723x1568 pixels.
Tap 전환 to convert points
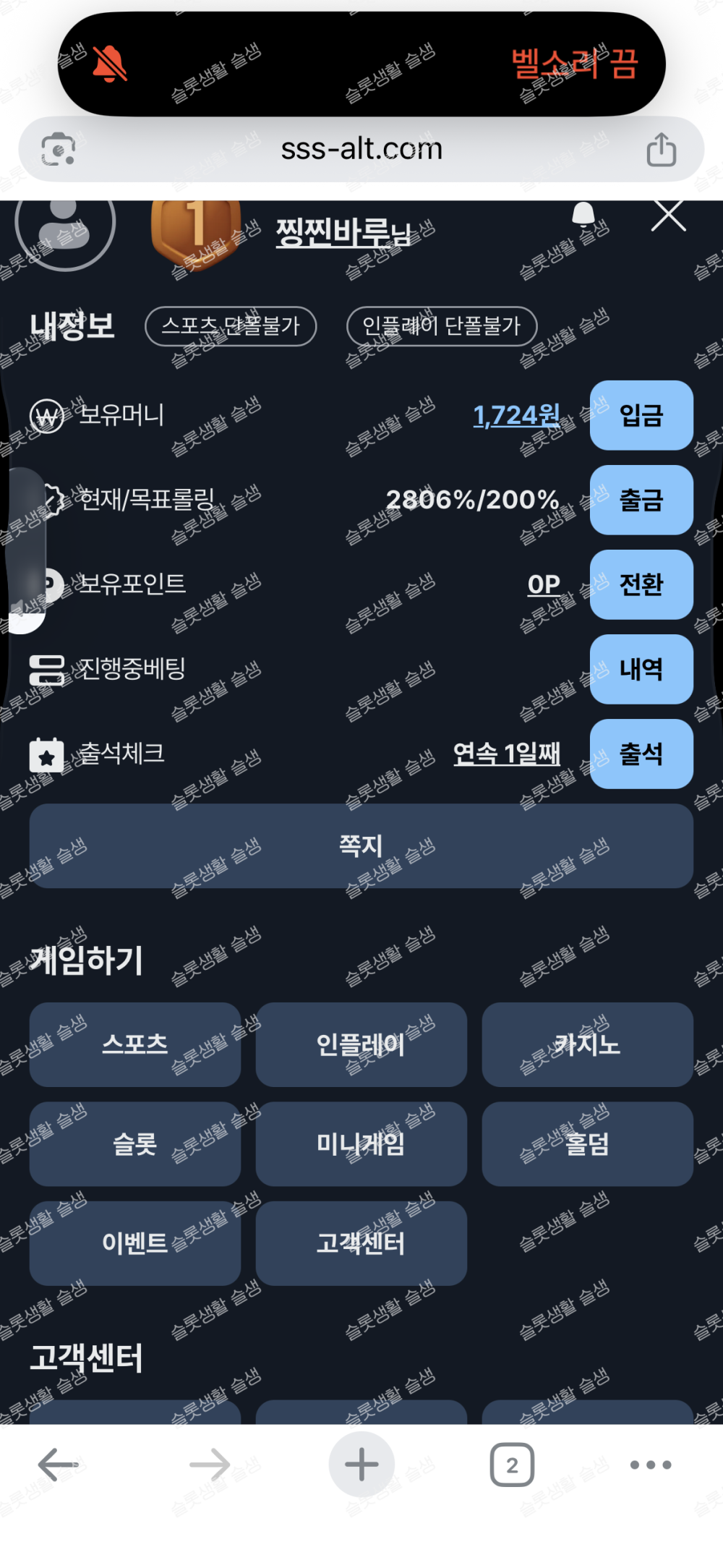[x=641, y=584]
